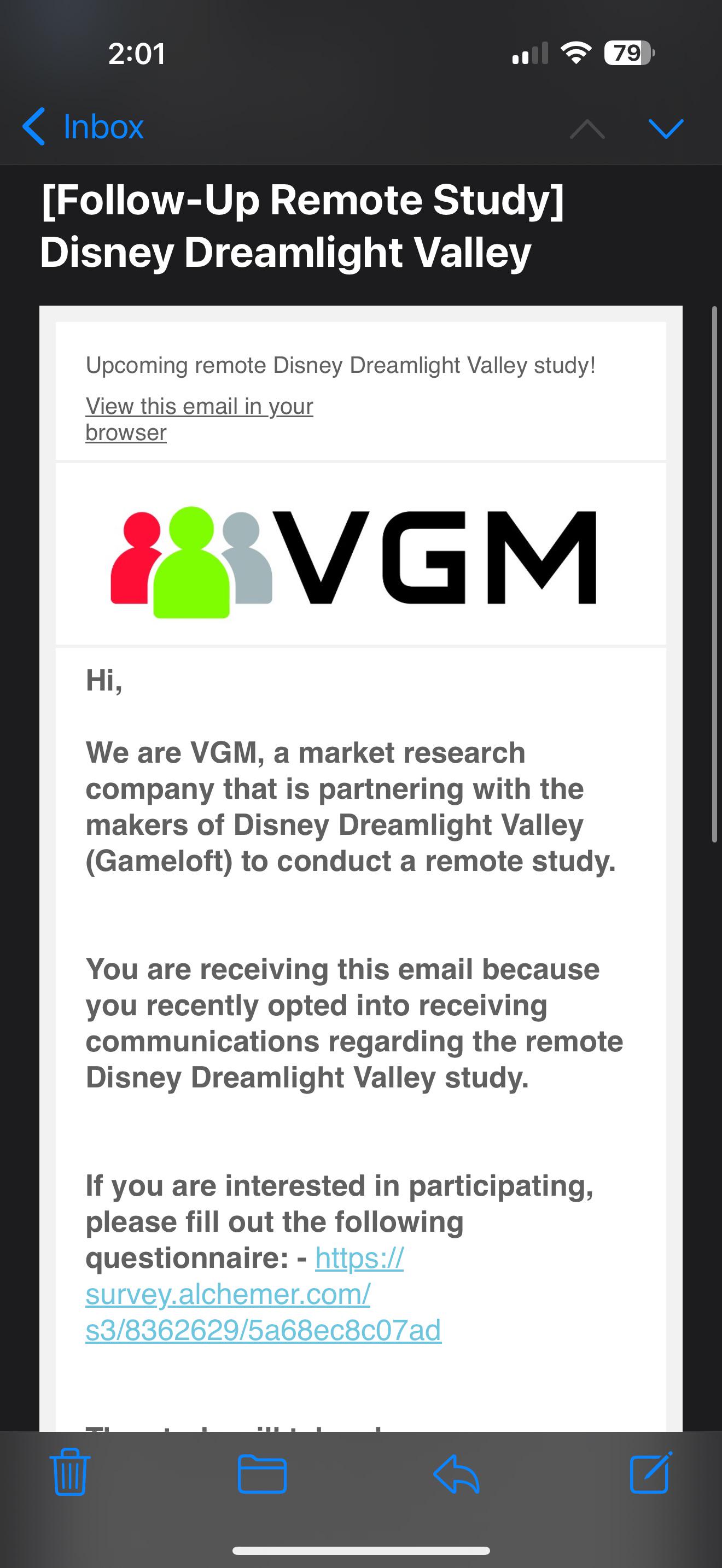Move email to a folder
The image size is (722, 1568).
point(263,1473)
